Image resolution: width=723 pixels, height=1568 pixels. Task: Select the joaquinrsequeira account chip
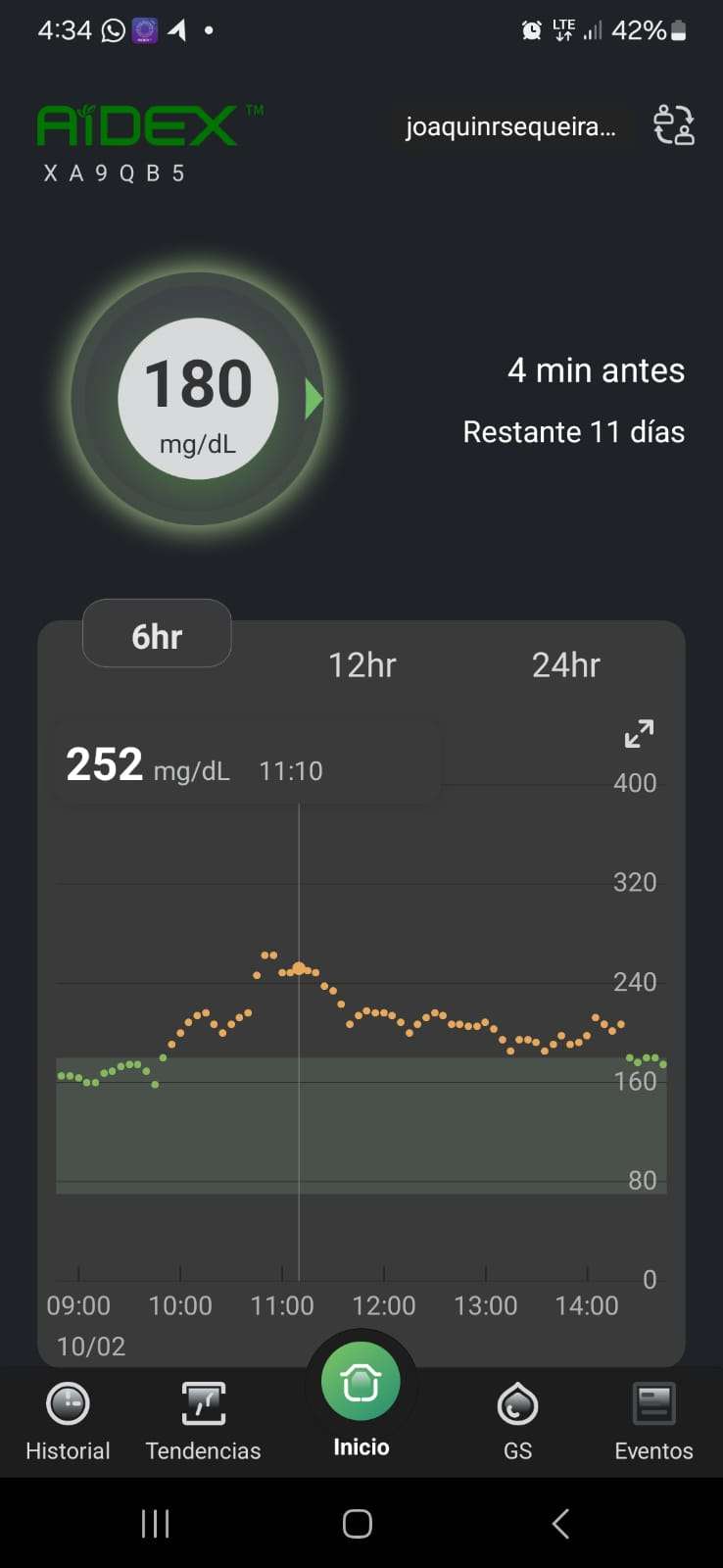click(x=510, y=126)
